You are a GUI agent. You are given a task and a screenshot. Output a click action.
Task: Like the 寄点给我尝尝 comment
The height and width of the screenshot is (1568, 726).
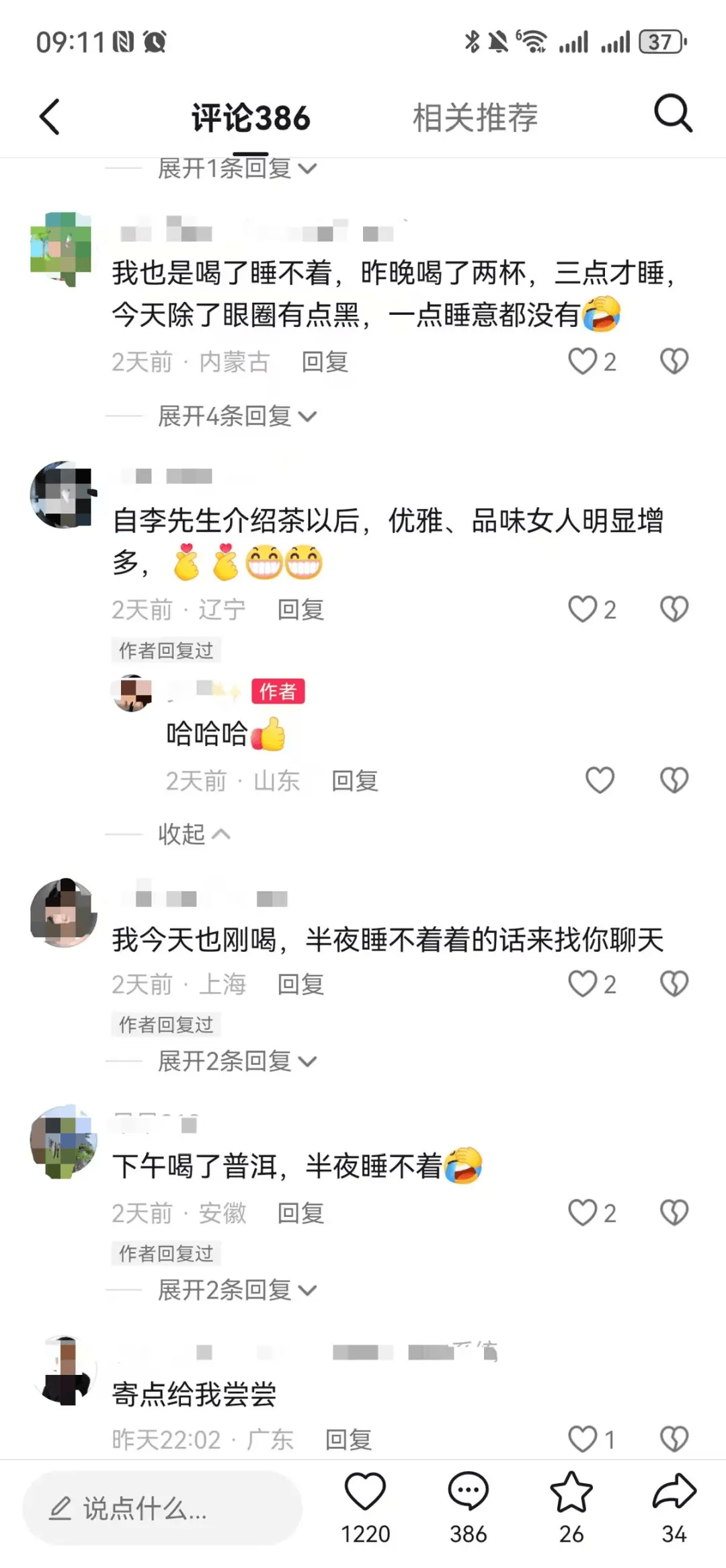[x=583, y=1440]
